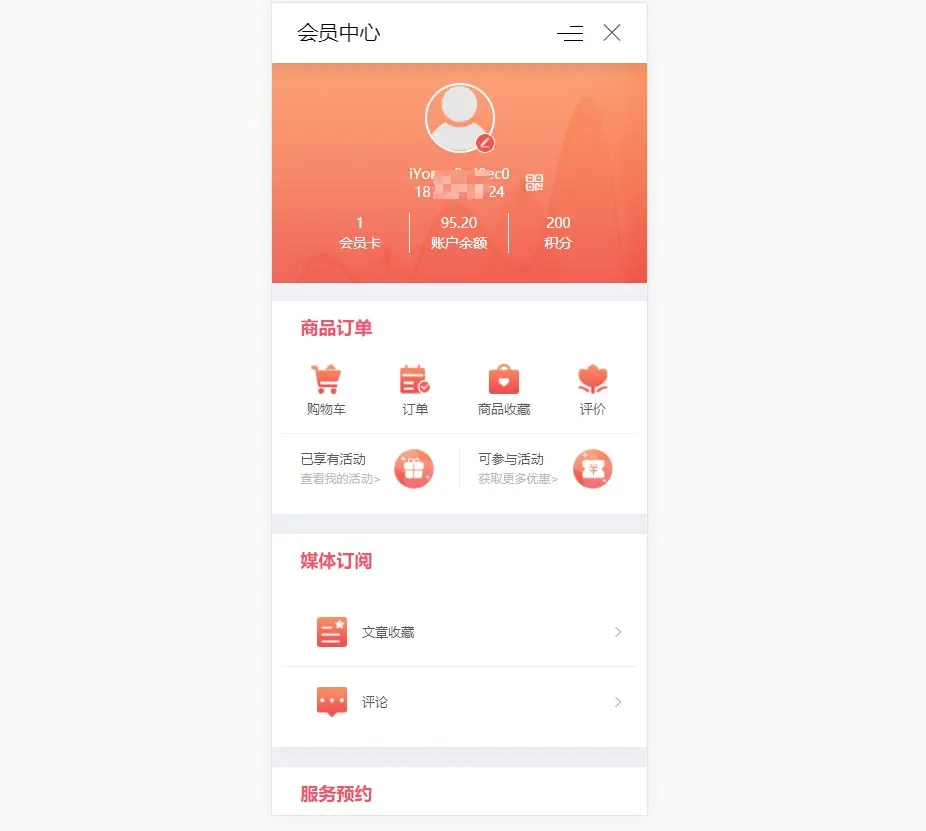Open the 购物车 shopping cart
The width and height of the screenshot is (926, 831).
click(x=326, y=390)
